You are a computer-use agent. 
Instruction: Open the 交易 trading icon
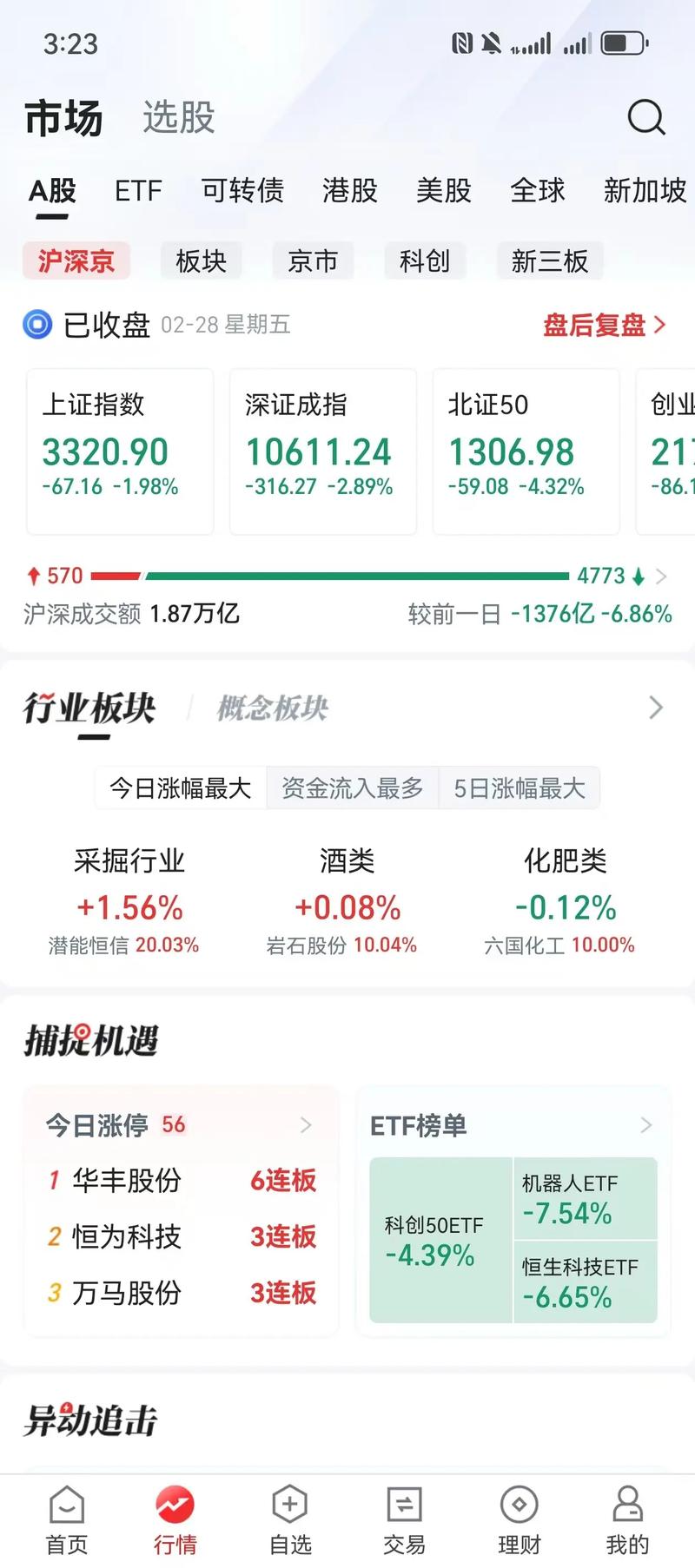tap(403, 1505)
